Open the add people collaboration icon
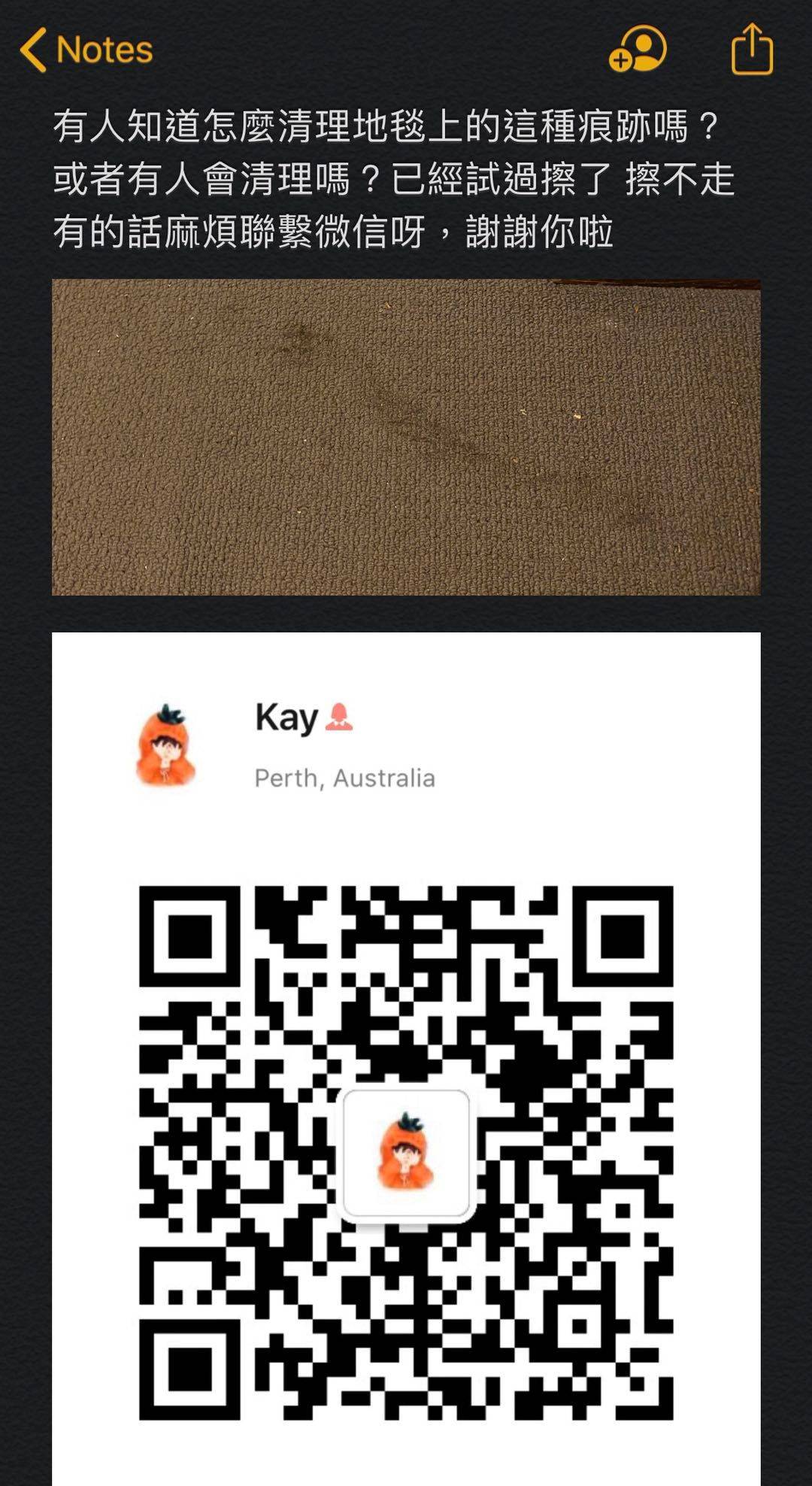 coord(638,50)
